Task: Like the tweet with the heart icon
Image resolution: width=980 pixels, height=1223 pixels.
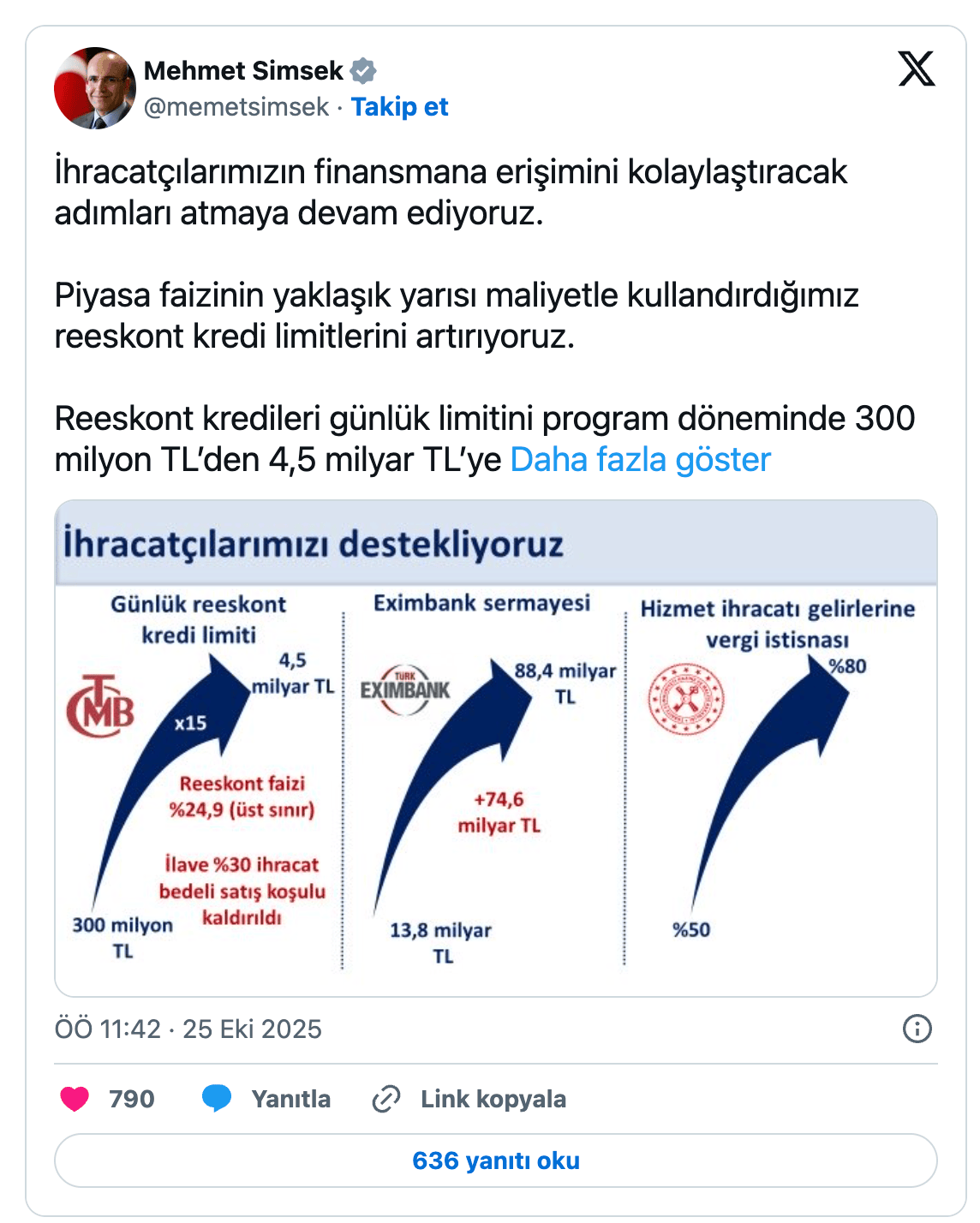Action: (x=75, y=1099)
